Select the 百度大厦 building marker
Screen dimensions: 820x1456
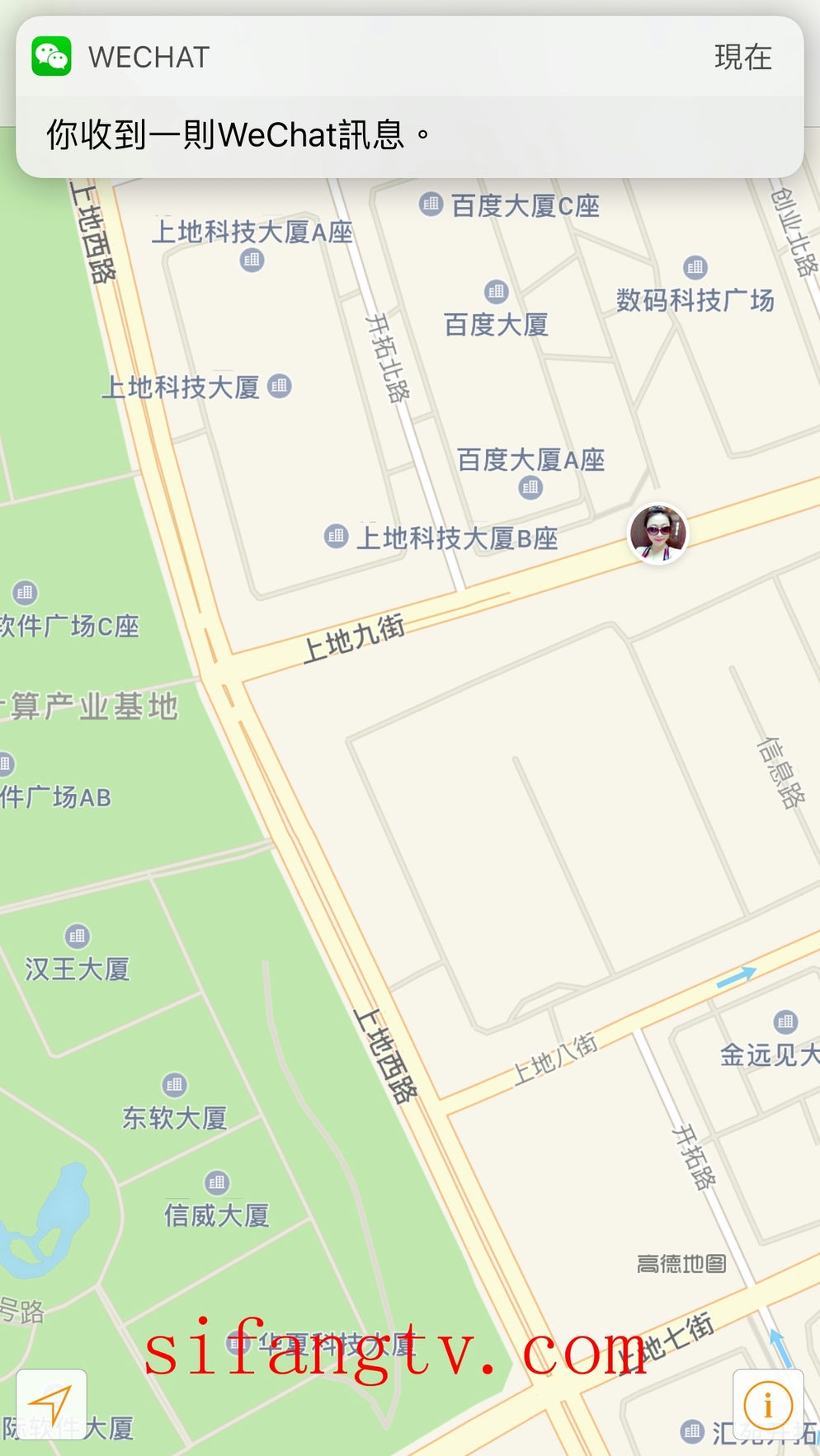[x=496, y=292]
